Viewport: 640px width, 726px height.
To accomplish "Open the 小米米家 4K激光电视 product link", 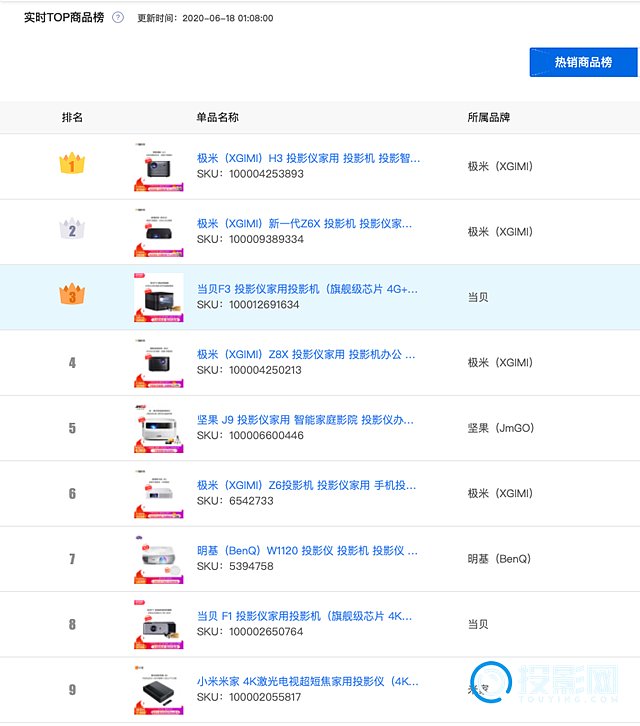I will 307,682.
